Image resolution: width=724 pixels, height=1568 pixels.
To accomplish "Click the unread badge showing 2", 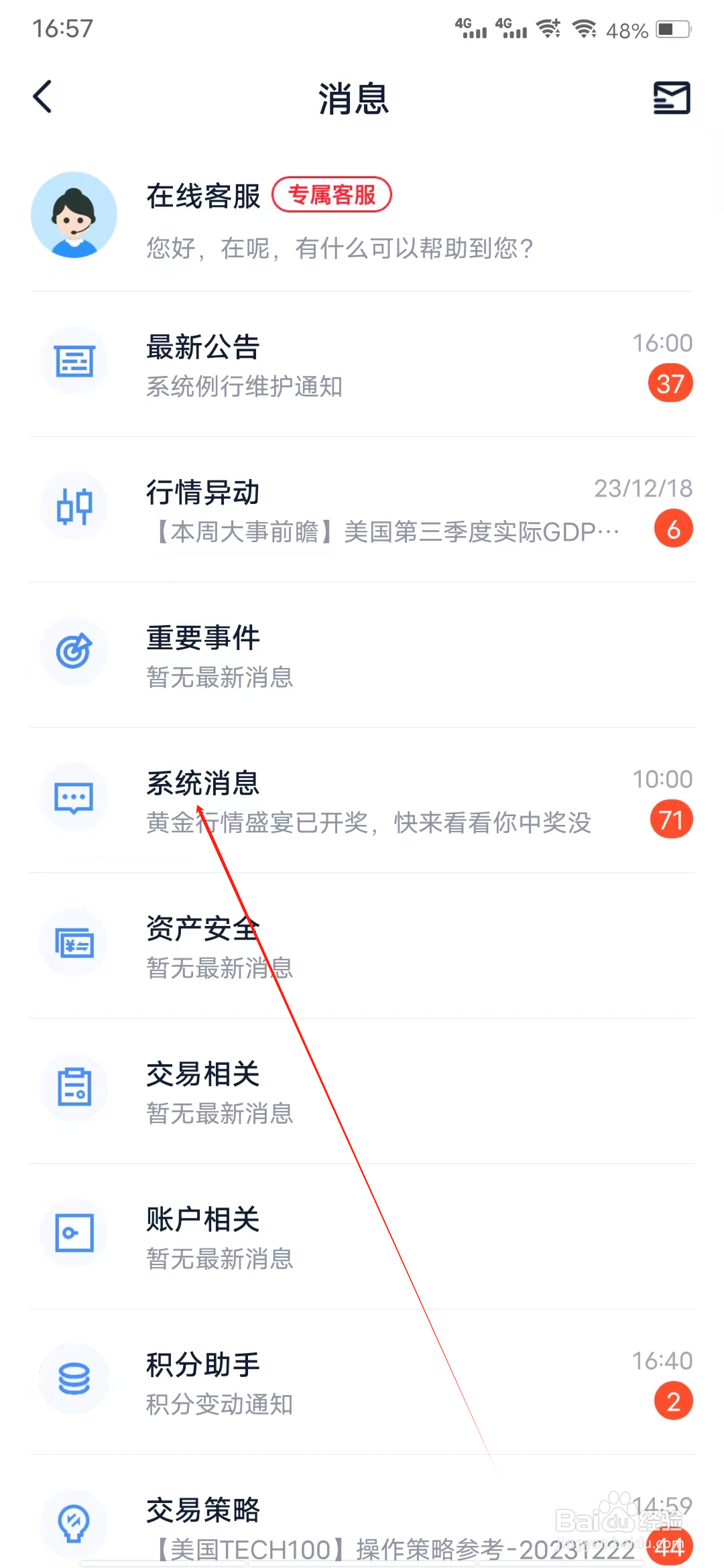I will click(674, 1400).
